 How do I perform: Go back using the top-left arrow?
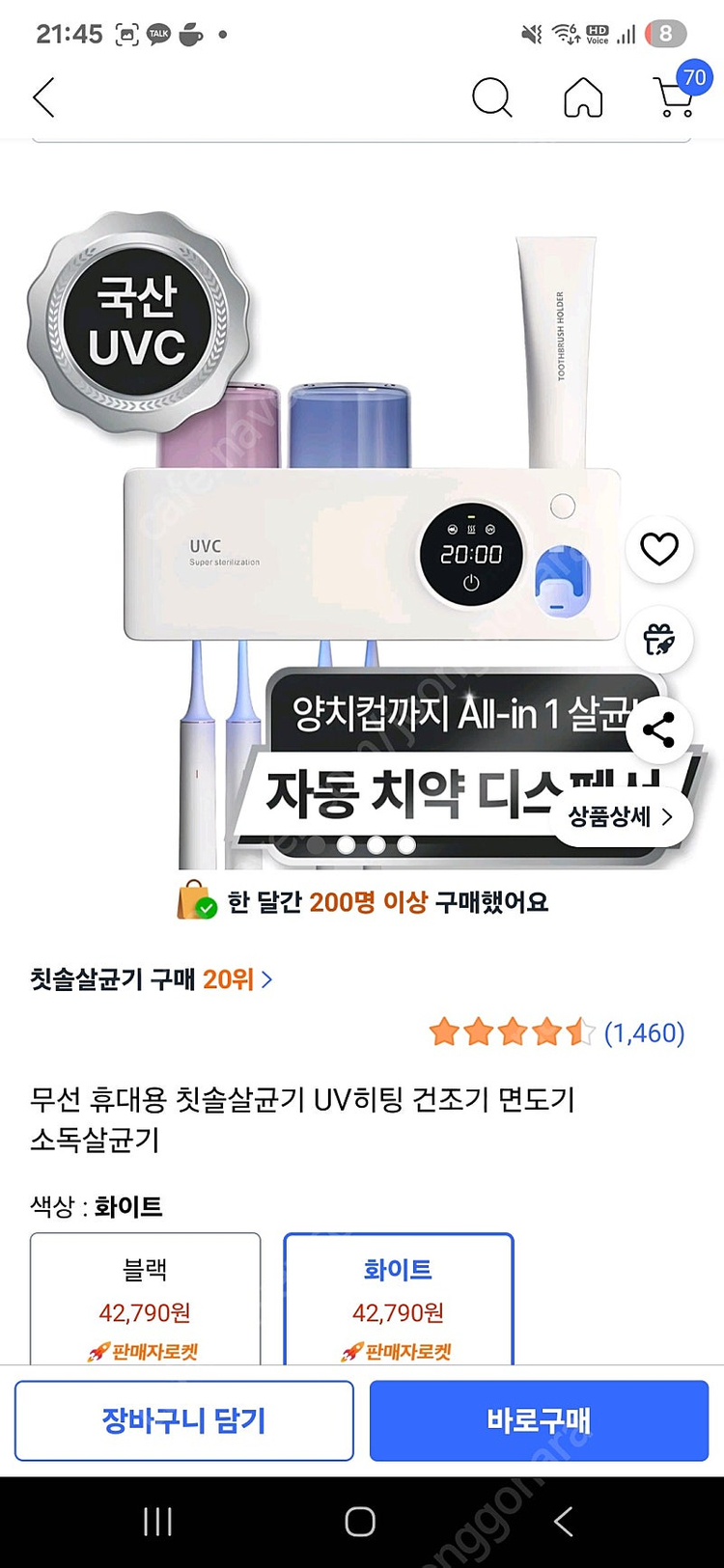click(x=43, y=97)
